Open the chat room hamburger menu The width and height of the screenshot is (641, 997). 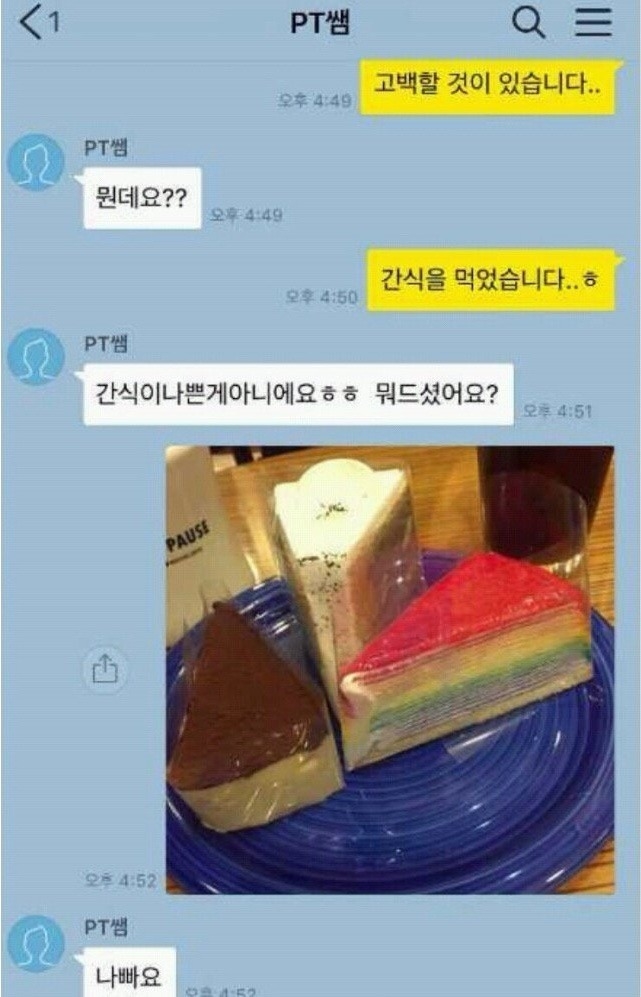(x=593, y=23)
